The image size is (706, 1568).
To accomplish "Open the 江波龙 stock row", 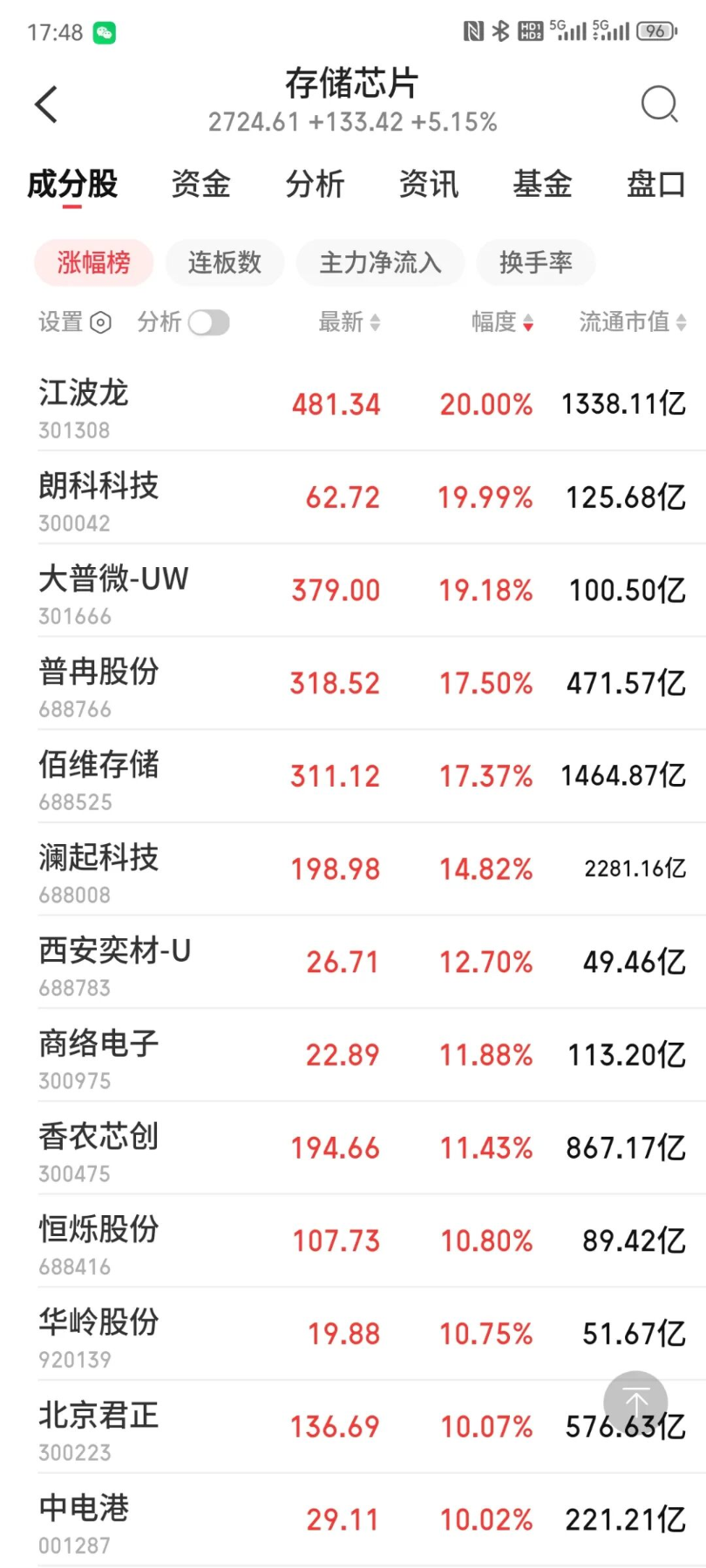I will [x=371, y=405].
